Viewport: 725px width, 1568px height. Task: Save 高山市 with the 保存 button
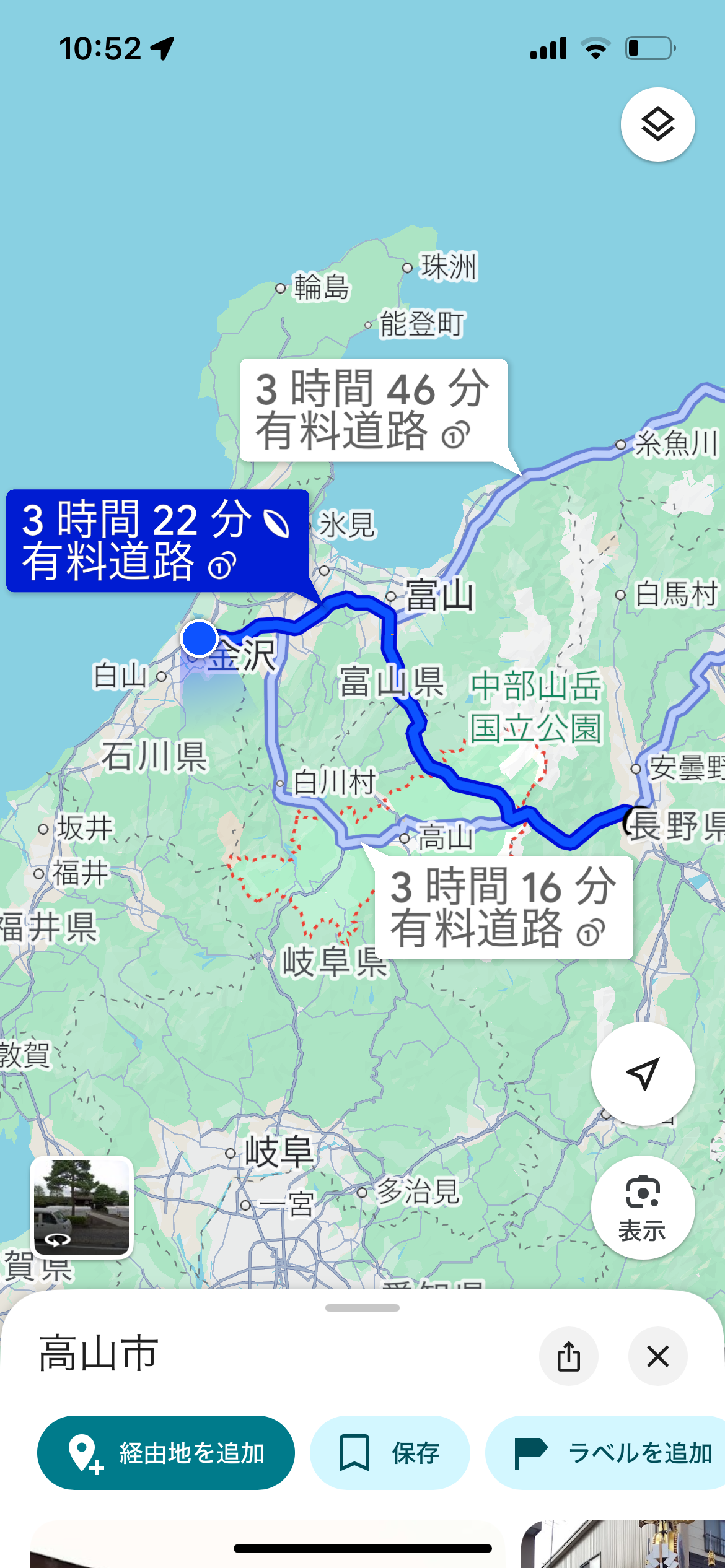pyautogui.click(x=390, y=1453)
